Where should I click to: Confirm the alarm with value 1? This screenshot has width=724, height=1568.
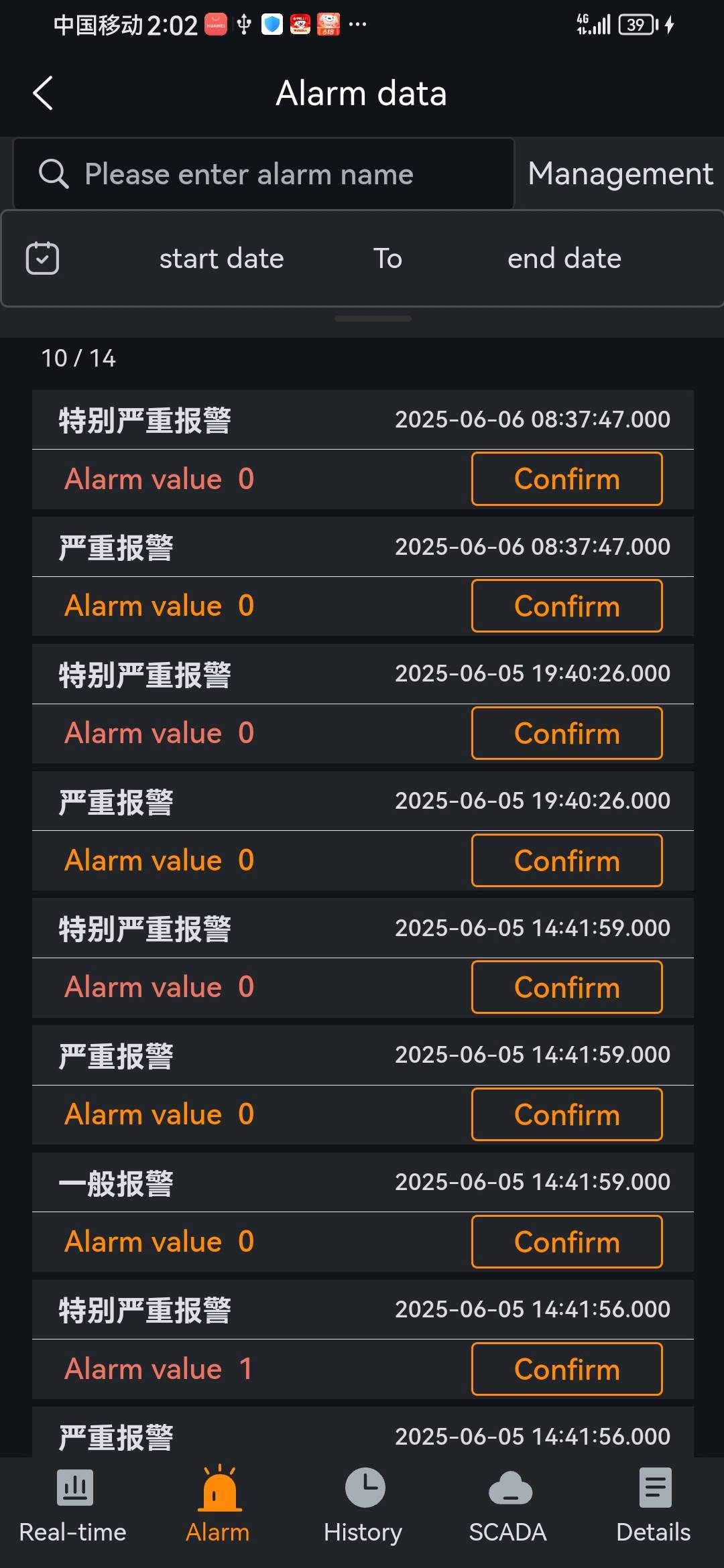tap(567, 1369)
